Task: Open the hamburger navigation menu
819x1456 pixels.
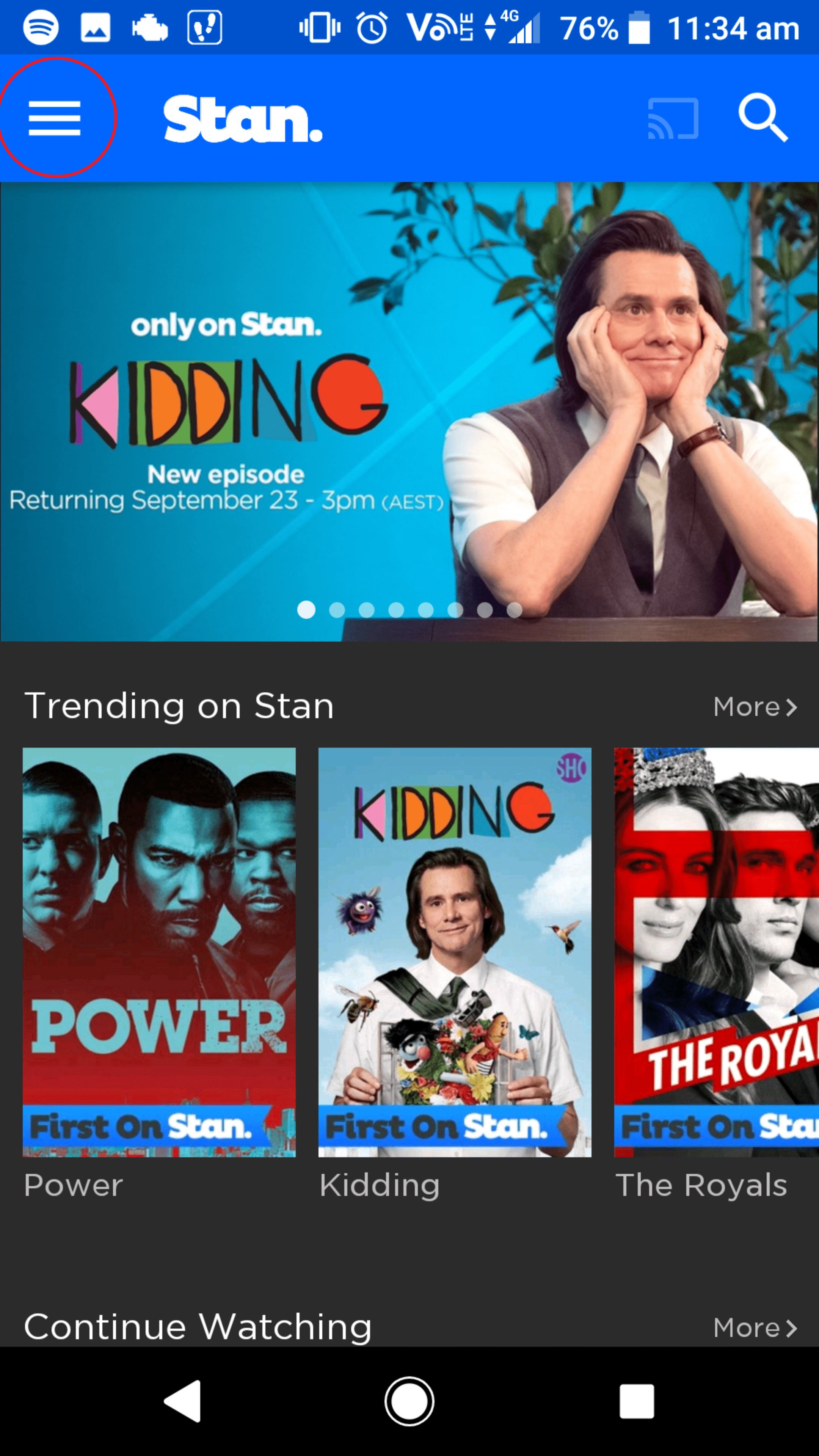Action: (55, 118)
